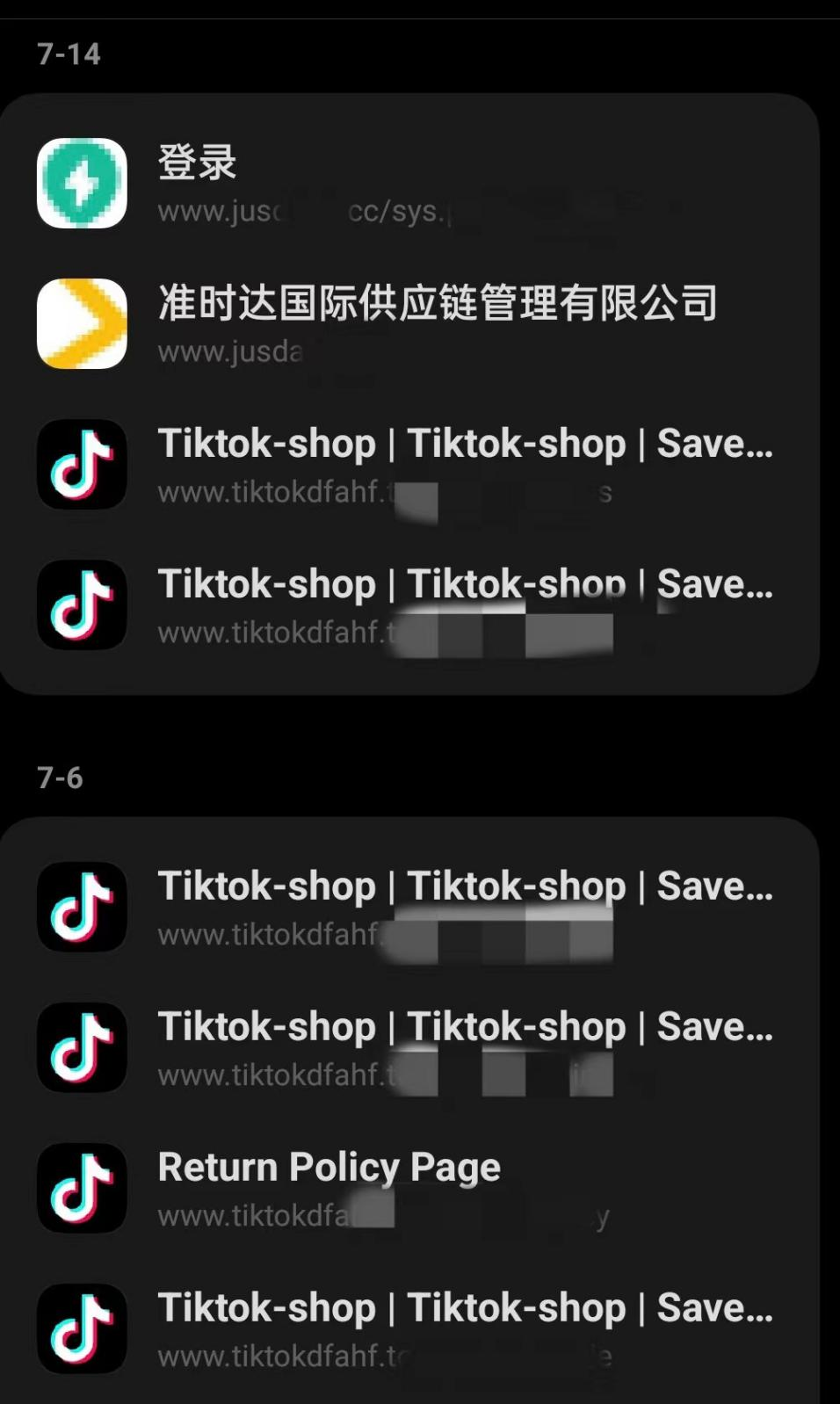Click the yellow arrow favicon beside 准时达 entry
840x1404 pixels.
coord(82,323)
